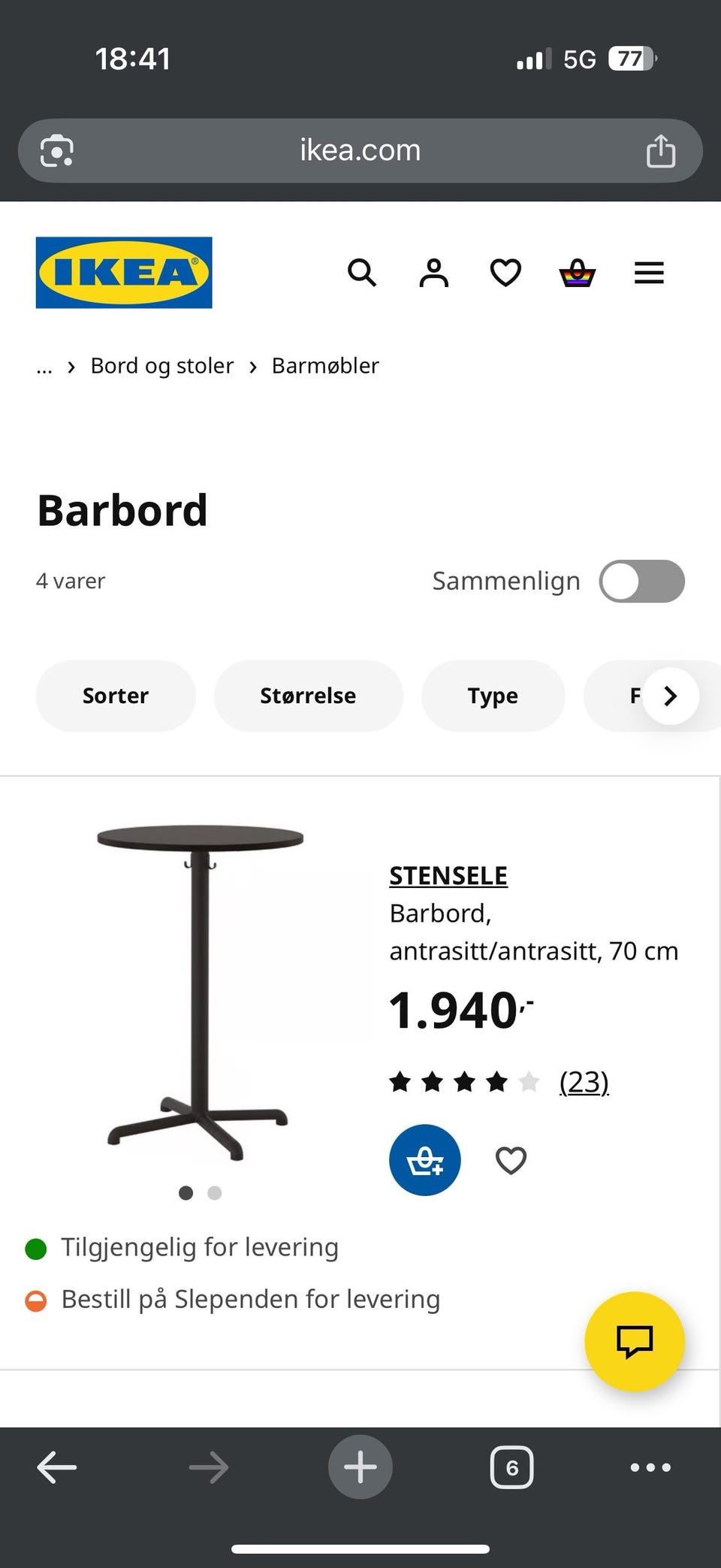Open the hamburger navigation menu
This screenshot has width=721, height=1568.
pyautogui.click(x=649, y=273)
